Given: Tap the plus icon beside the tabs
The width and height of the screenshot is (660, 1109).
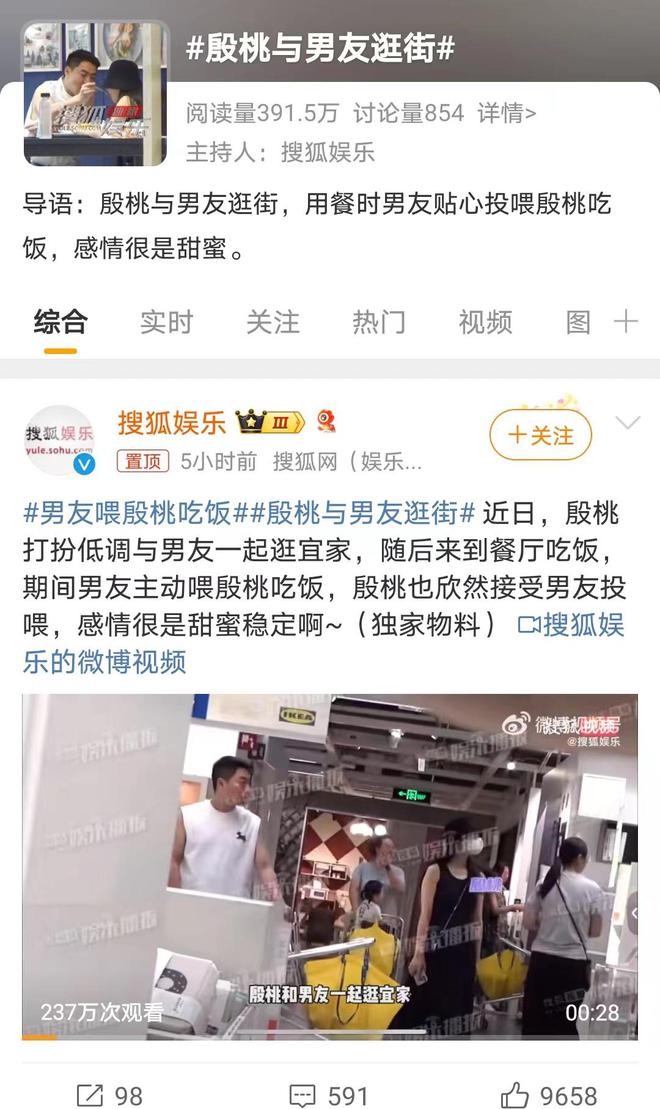Looking at the screenshot, I should click(626, 321).
